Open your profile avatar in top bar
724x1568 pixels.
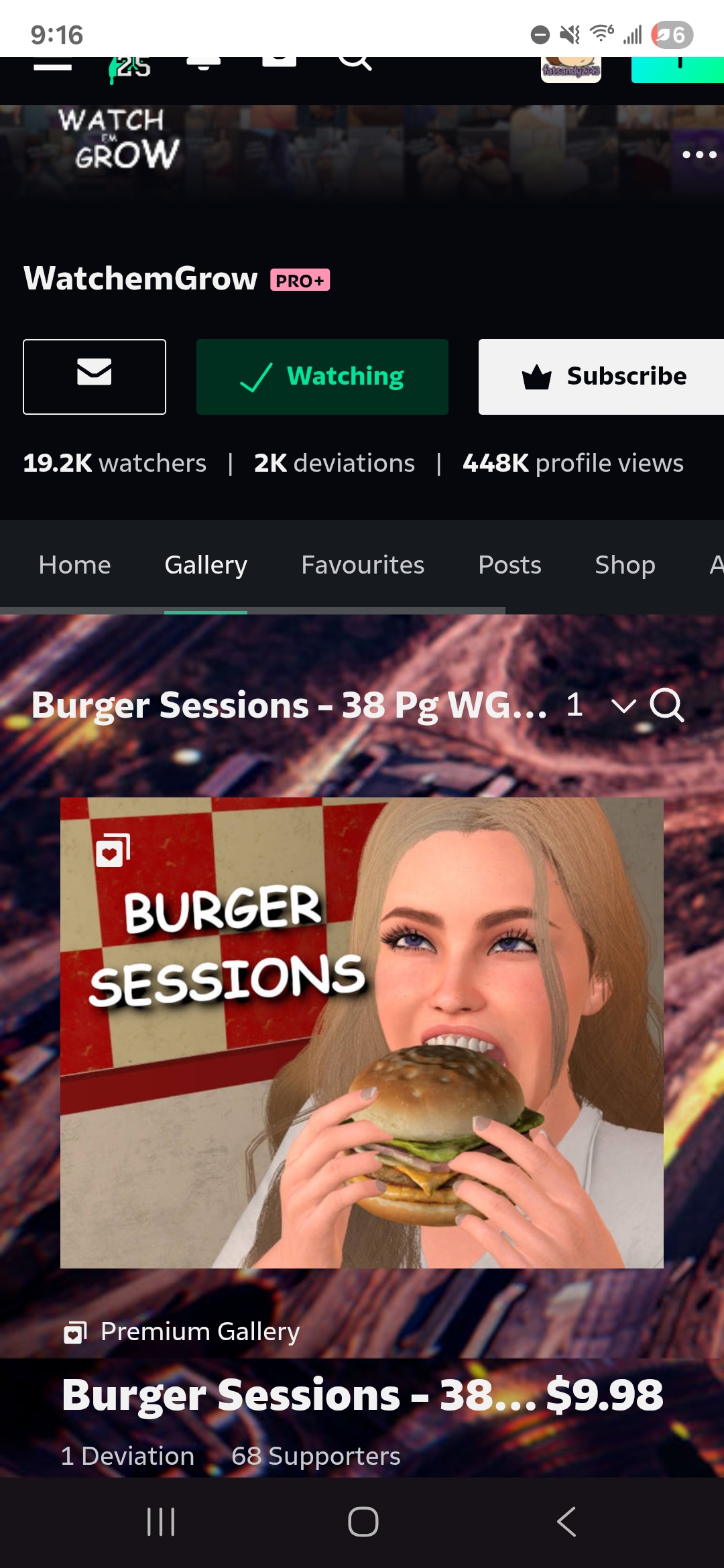[x=570, y=69]
